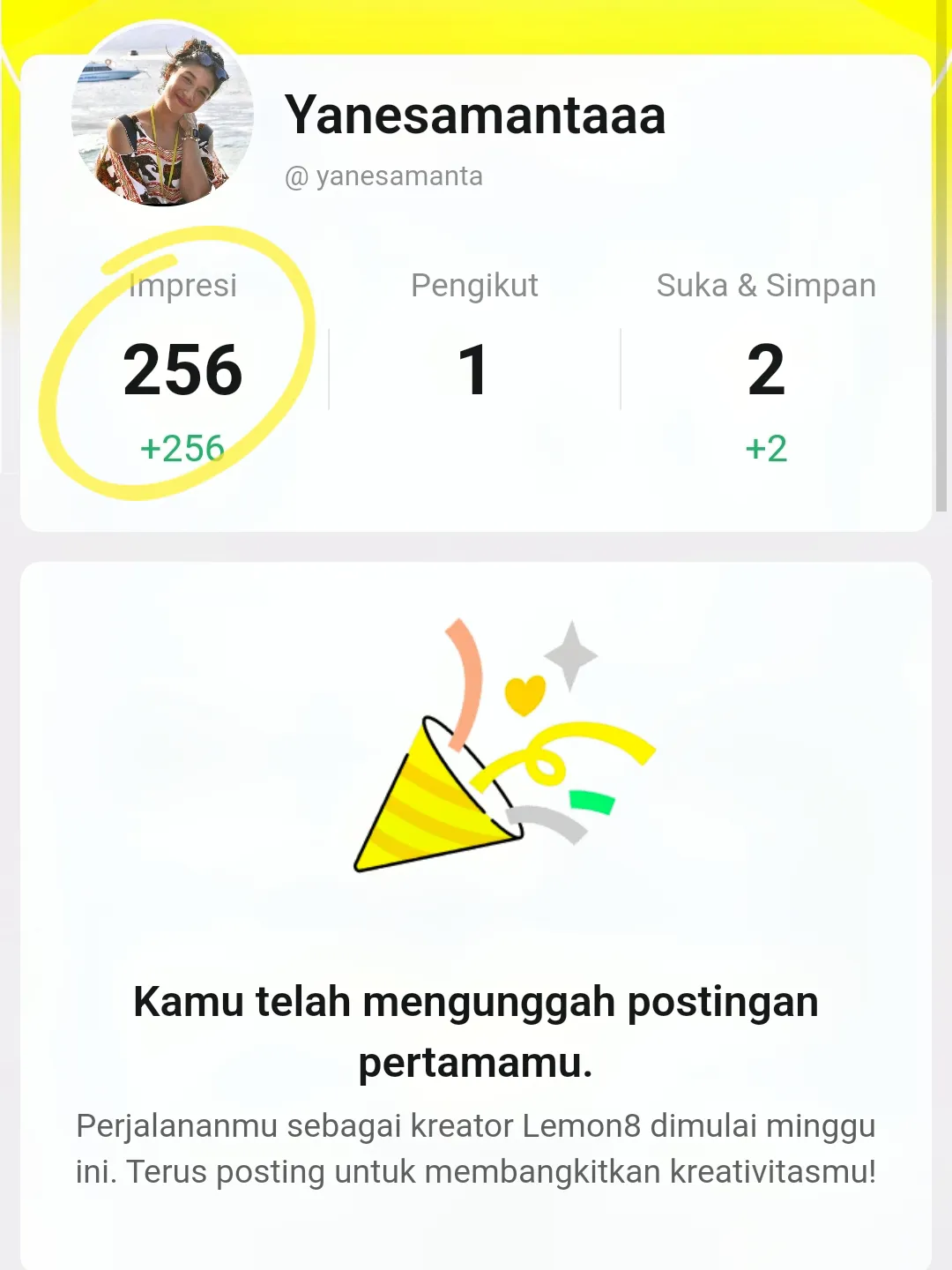The image size is (952, 1270).
Task: Tap the +2 likes change indicator
Action: [x=765, y=448]
